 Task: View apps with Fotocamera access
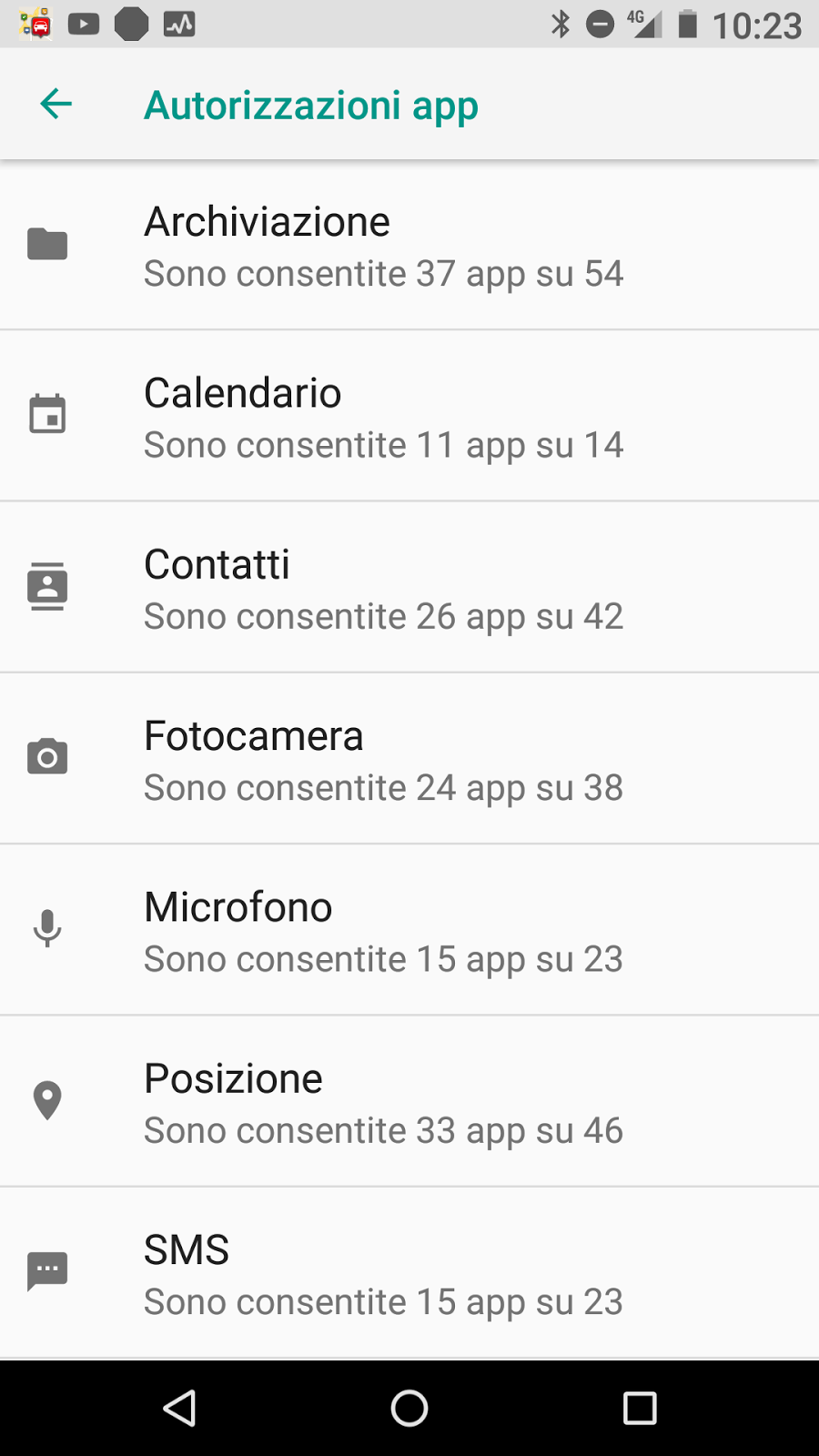pyautogui.click(x=409, y=759)
